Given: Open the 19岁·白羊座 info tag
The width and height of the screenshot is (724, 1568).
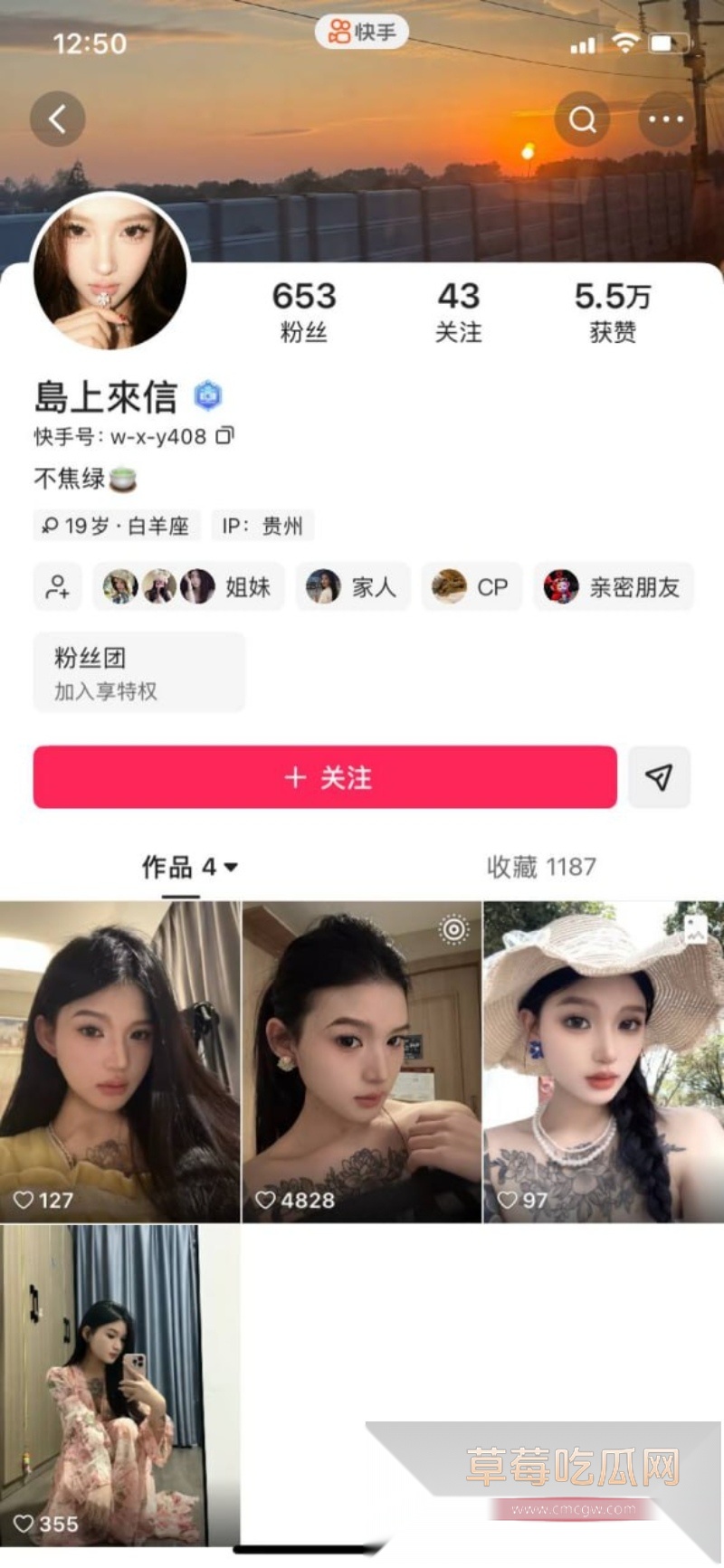Looking at the screenshot, I should [115, 526].
